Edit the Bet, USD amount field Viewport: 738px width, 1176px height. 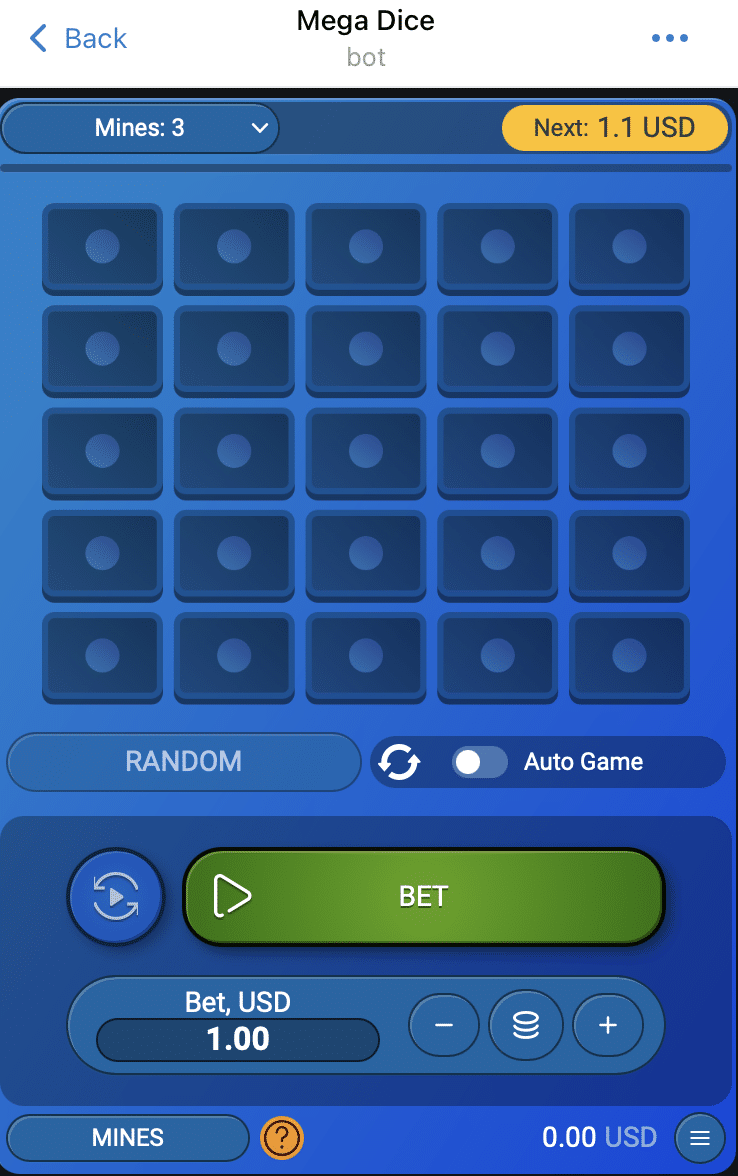coord(238,1039)
